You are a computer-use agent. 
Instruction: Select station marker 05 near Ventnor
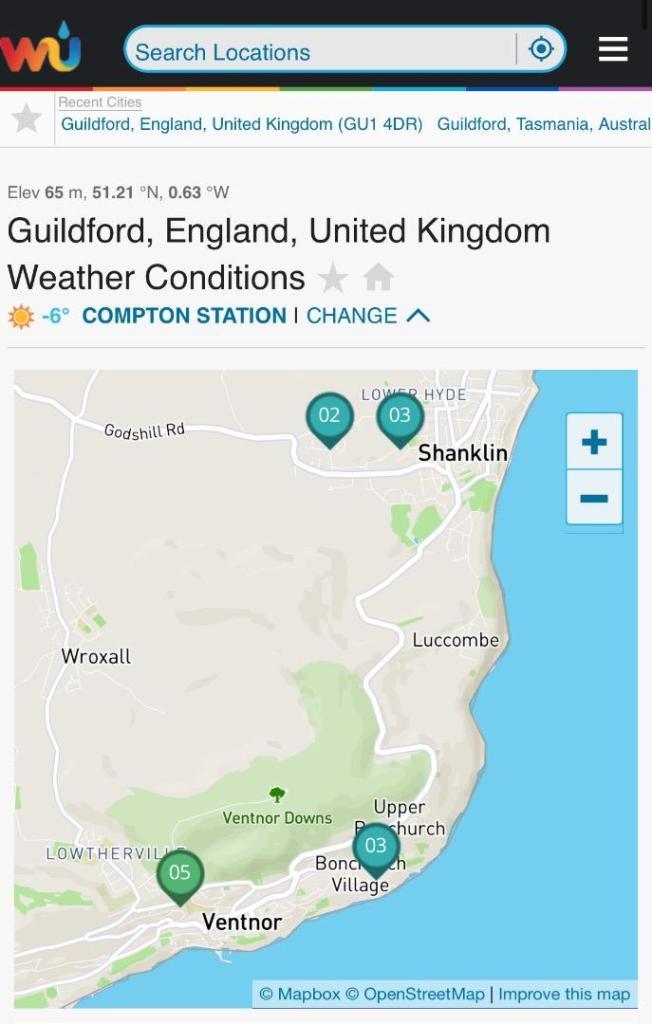tap(180, 874)
